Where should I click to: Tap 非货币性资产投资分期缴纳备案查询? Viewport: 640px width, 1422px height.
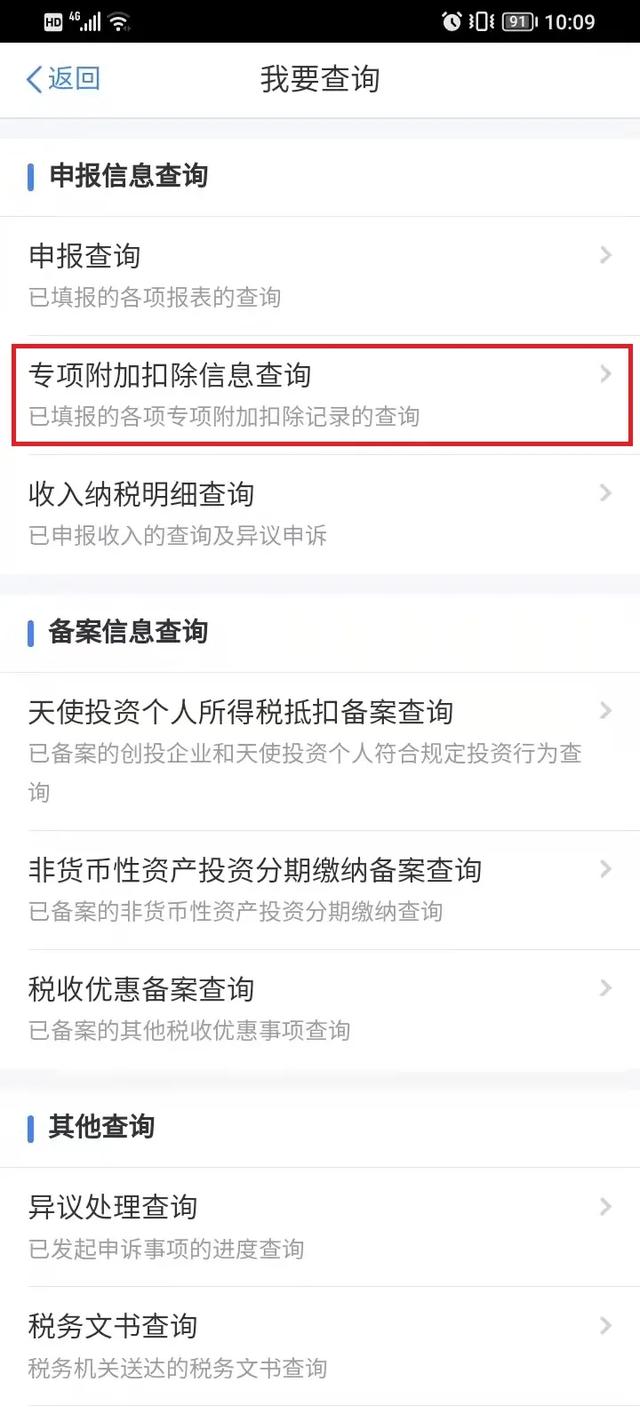[320, 890]
